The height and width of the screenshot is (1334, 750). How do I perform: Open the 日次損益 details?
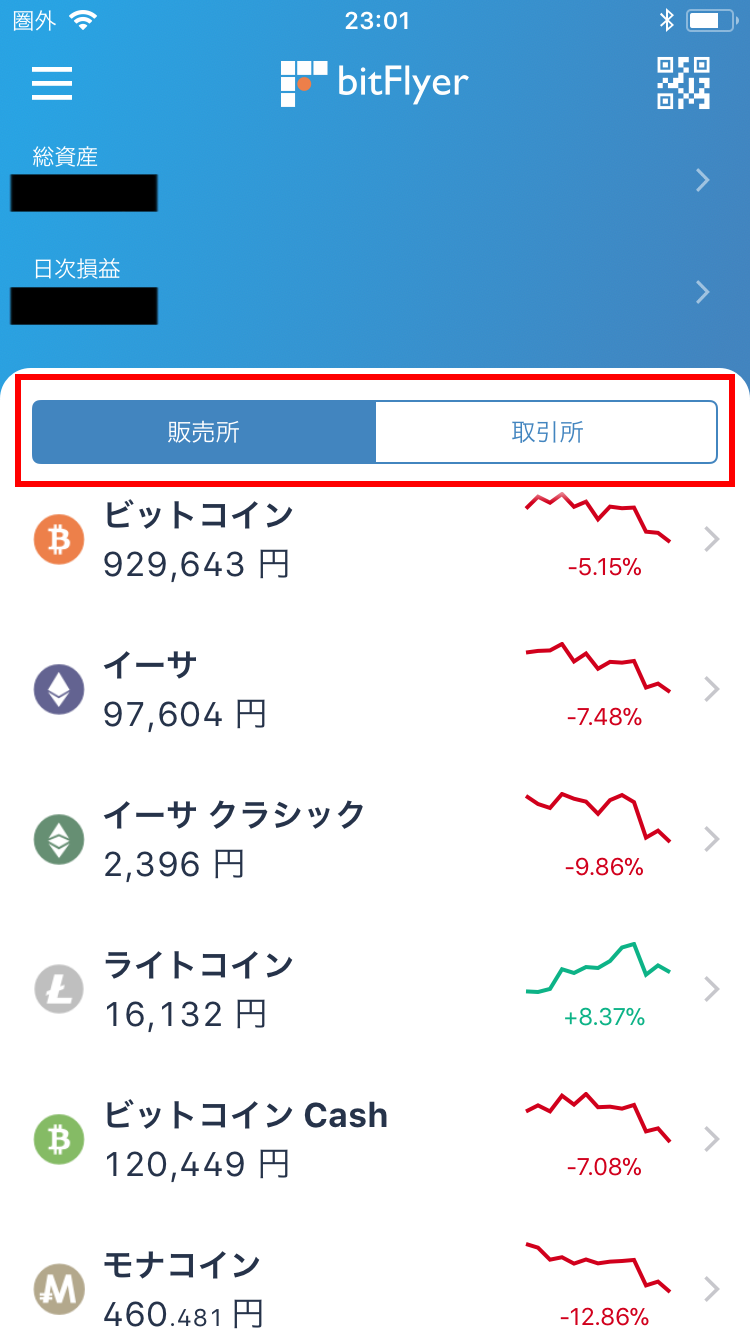375,292
